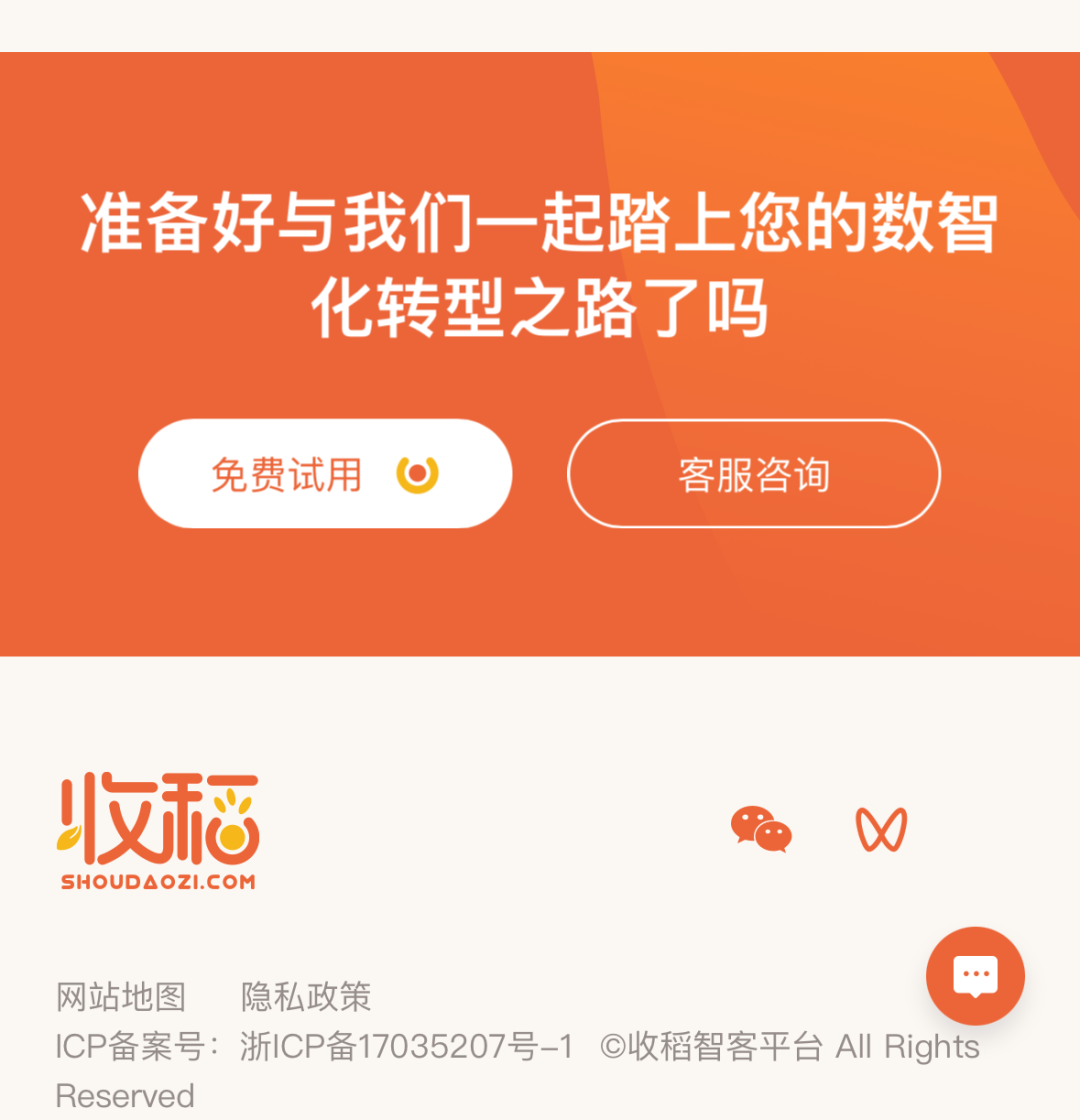This screenshot has width=1080, height=1120.
Task: Open the WeChat icon
Action: point(761,829)
